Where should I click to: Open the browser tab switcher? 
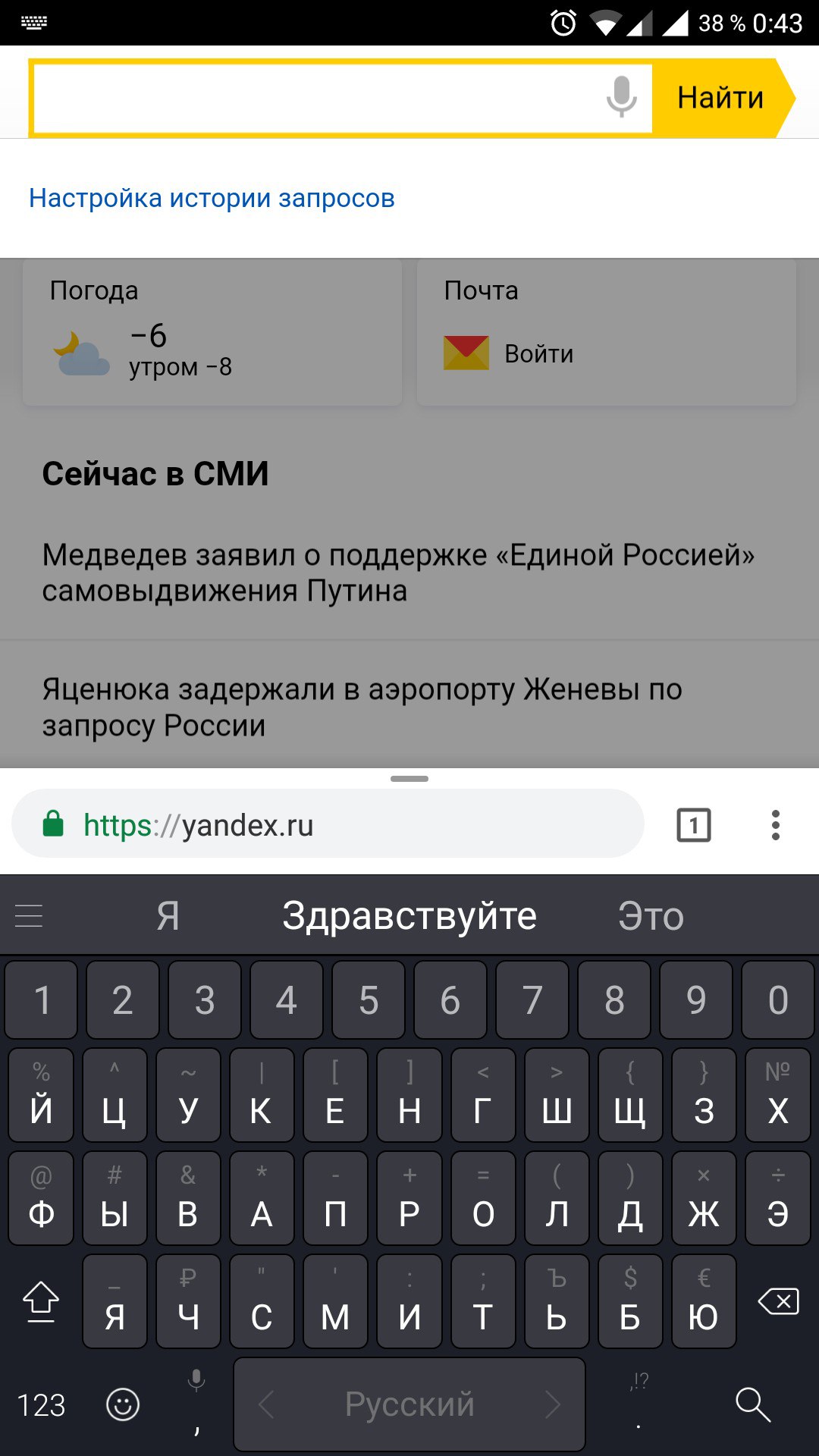(x=693, y=825)
